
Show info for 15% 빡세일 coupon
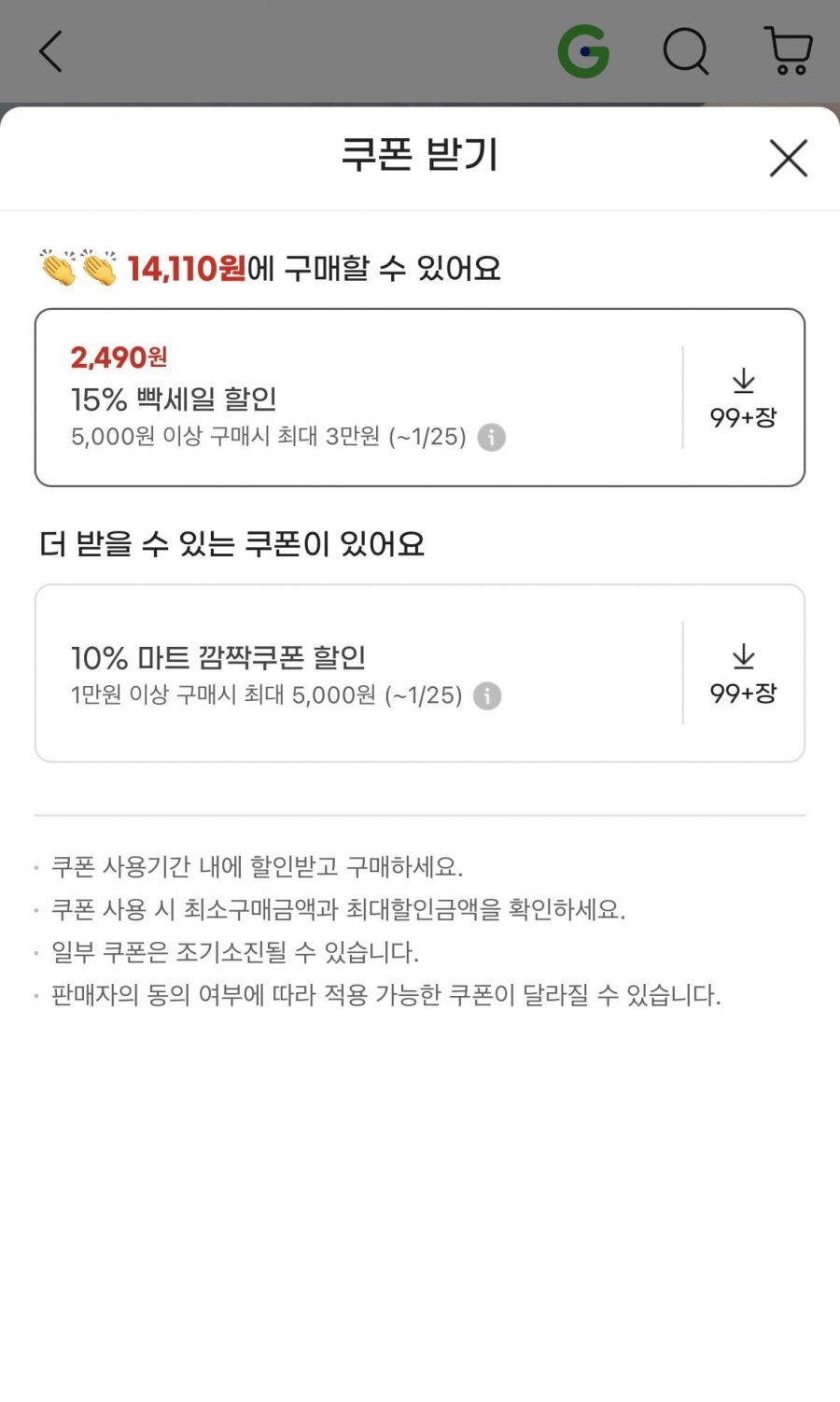(492, 437)
